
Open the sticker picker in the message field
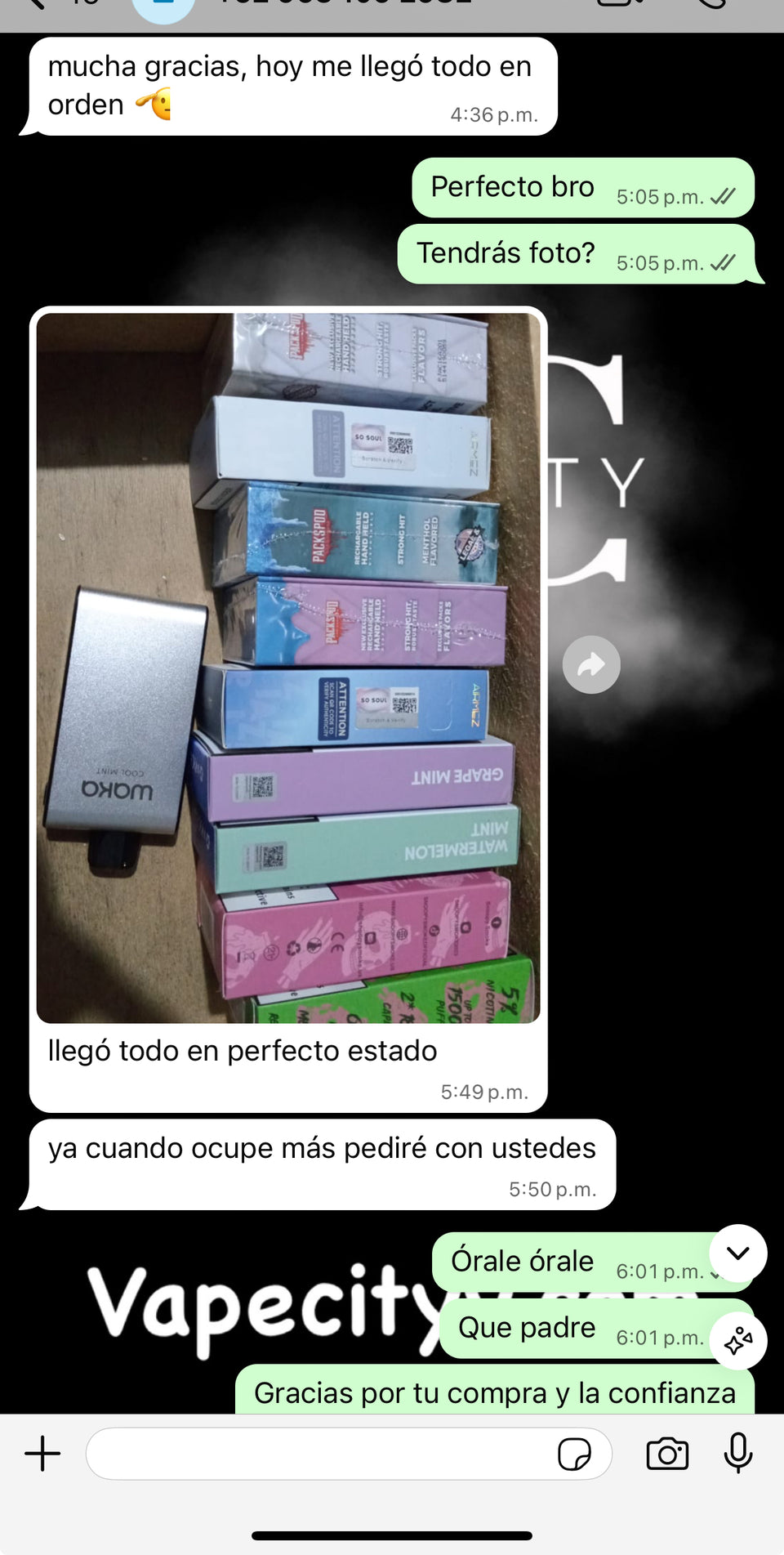(574, 1454)
